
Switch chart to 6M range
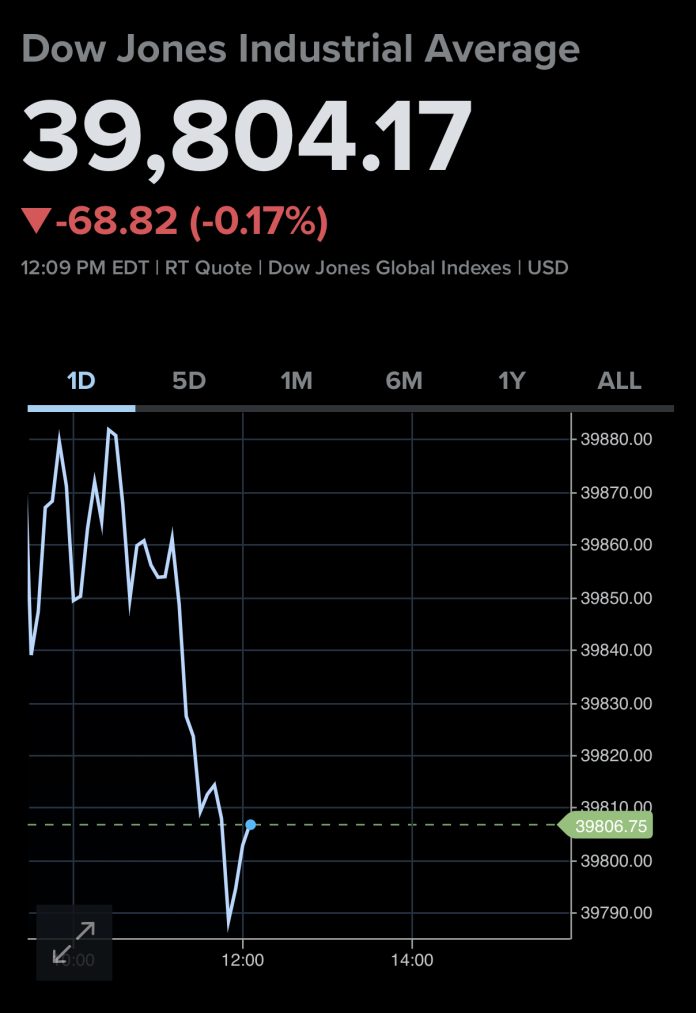click(x=404, y=381)
